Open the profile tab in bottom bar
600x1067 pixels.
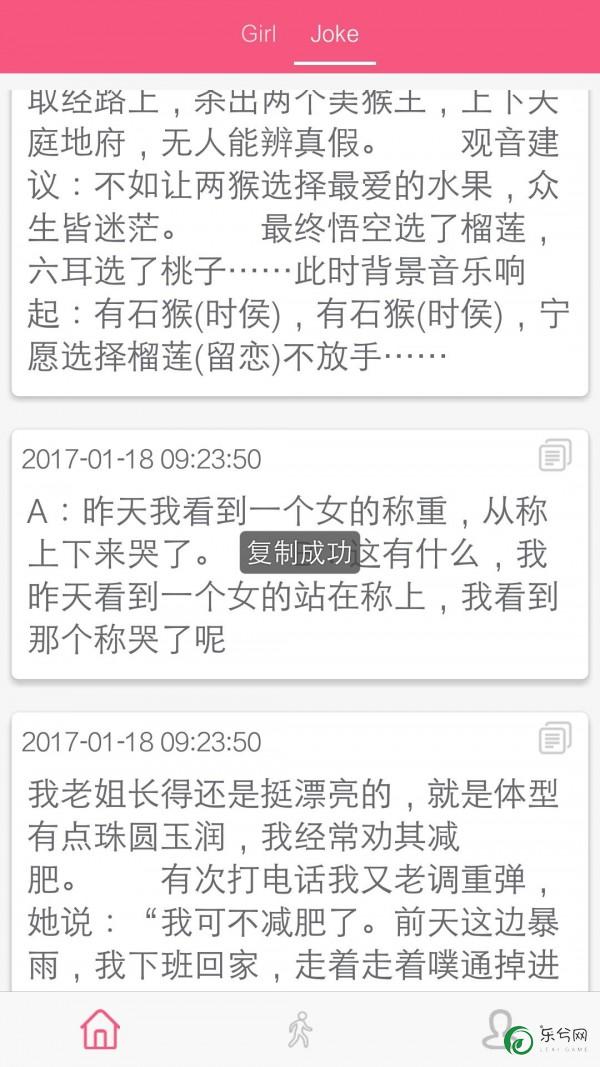498,1029
